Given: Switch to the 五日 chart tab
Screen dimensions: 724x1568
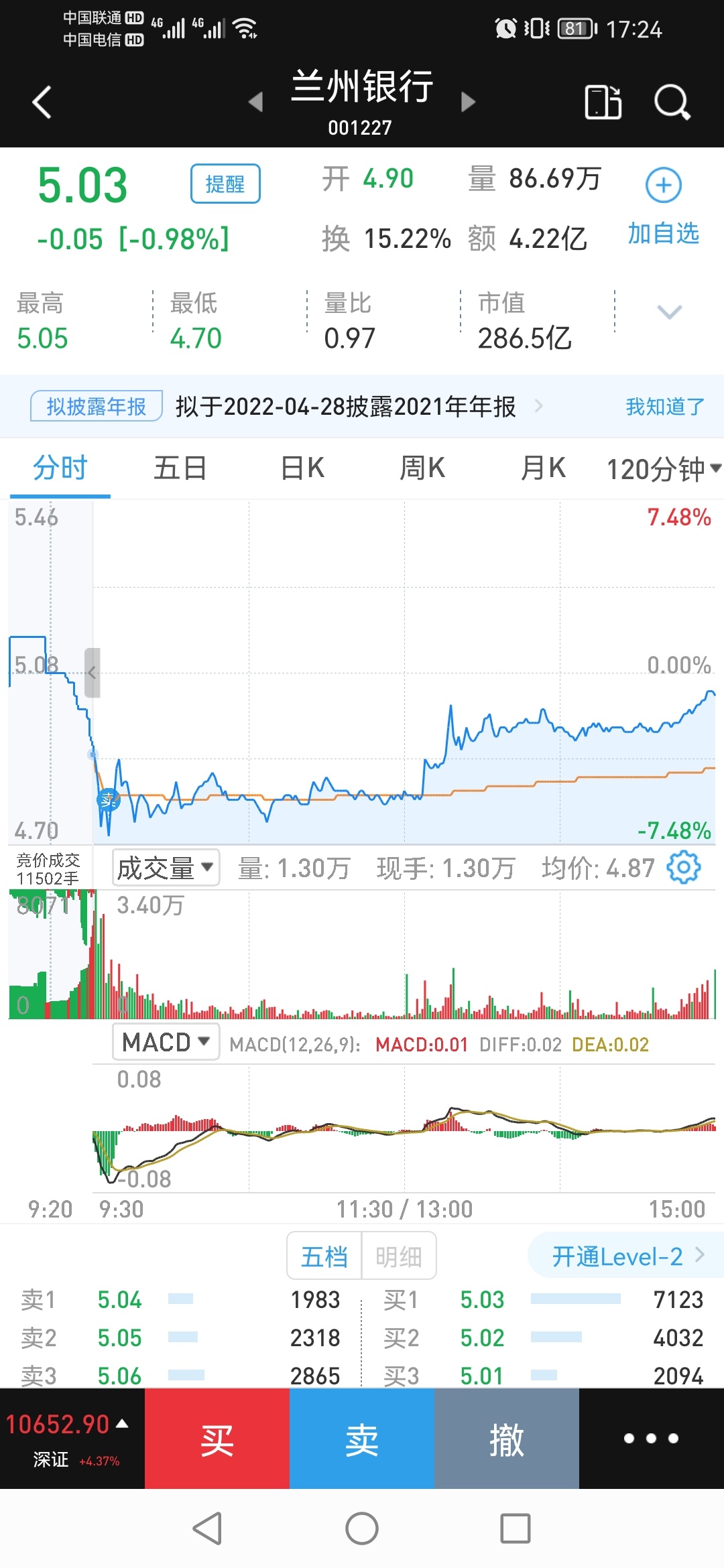Looking at the screenshot, I should pyautogui.click(x=180, y=468).
